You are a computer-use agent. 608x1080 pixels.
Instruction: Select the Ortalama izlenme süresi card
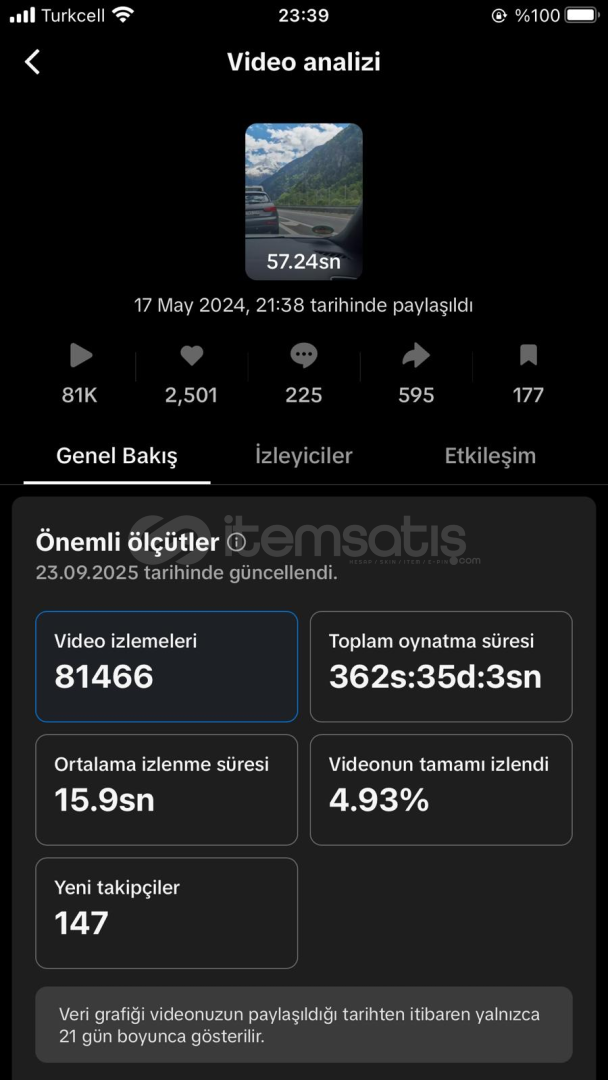click(167, 790)
